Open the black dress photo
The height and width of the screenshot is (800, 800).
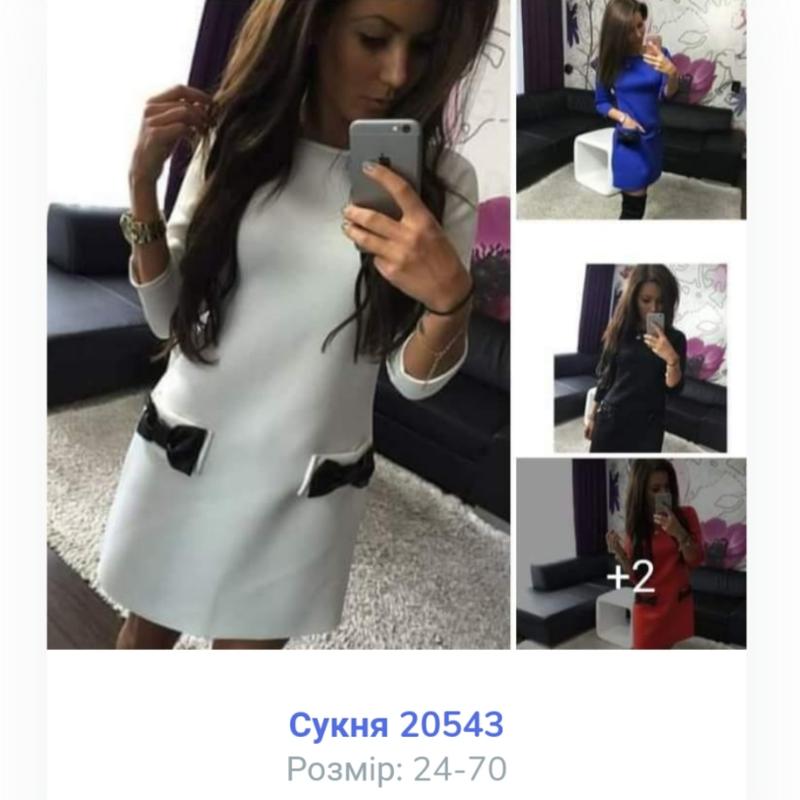pyautogui.click(x=640, y=358)
